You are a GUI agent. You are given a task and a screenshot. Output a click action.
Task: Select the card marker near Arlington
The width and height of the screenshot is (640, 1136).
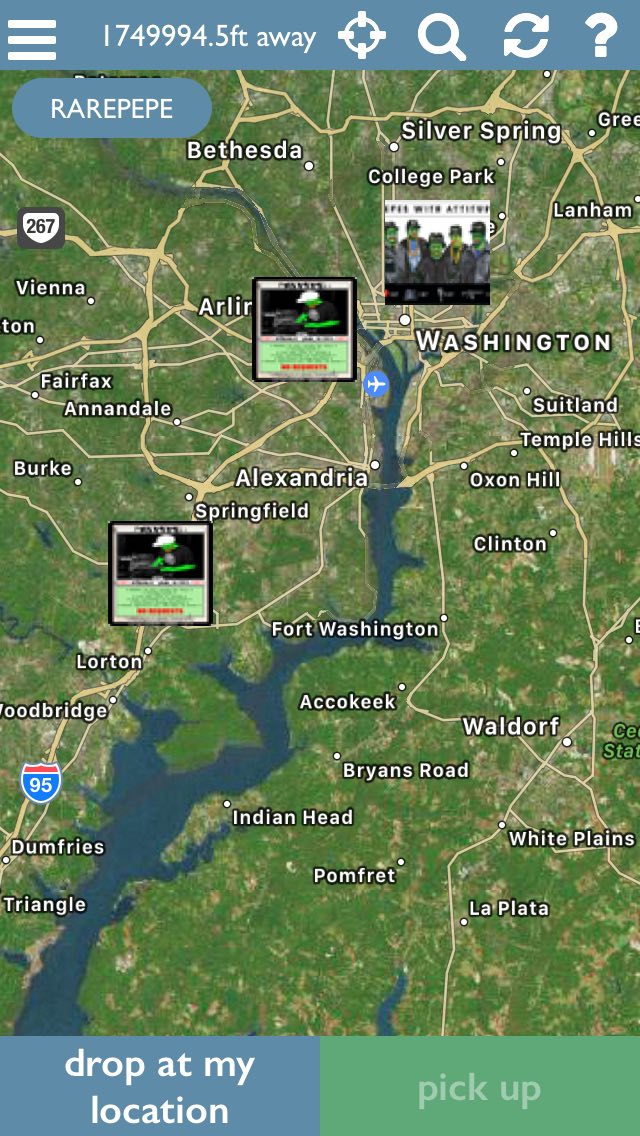click(x=304, y=330)
